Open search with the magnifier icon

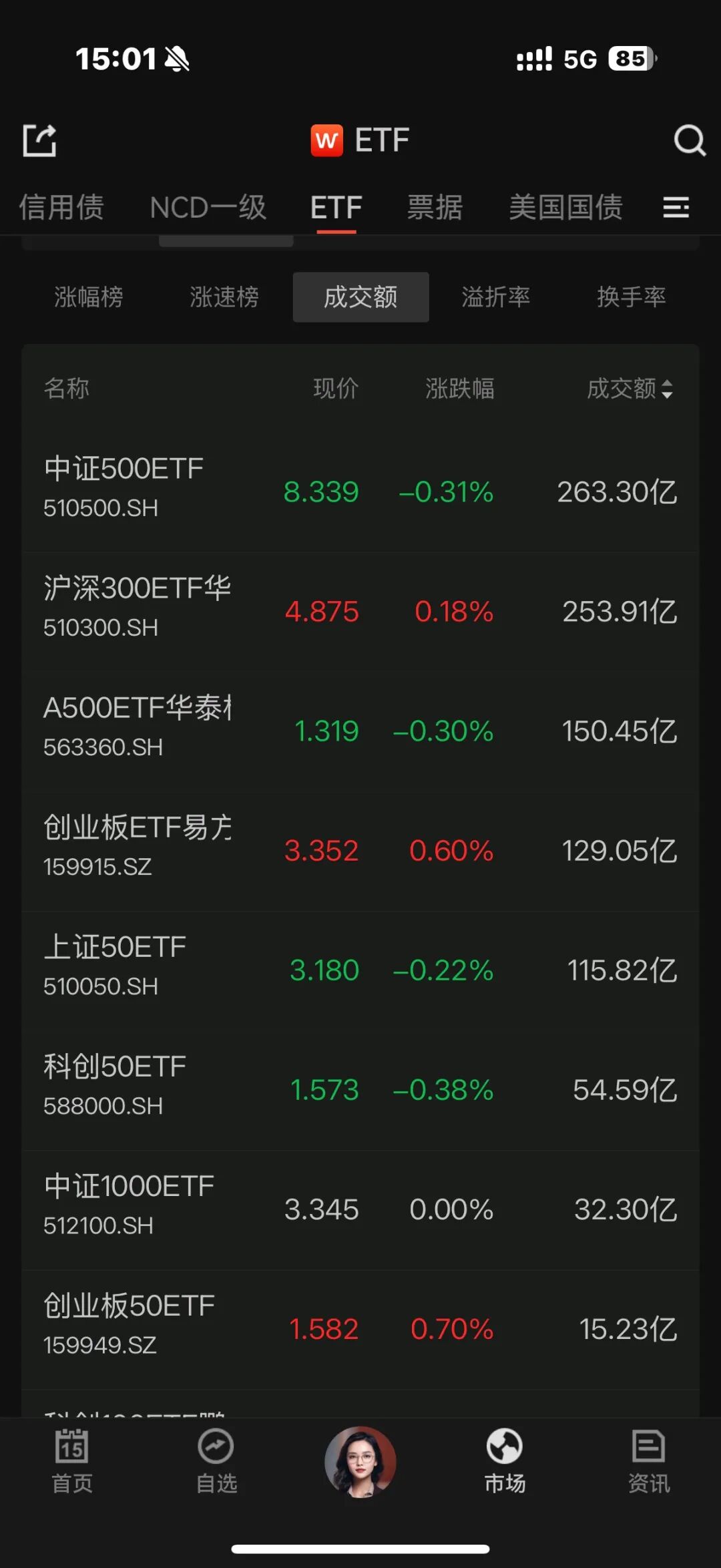click(690, 140)
